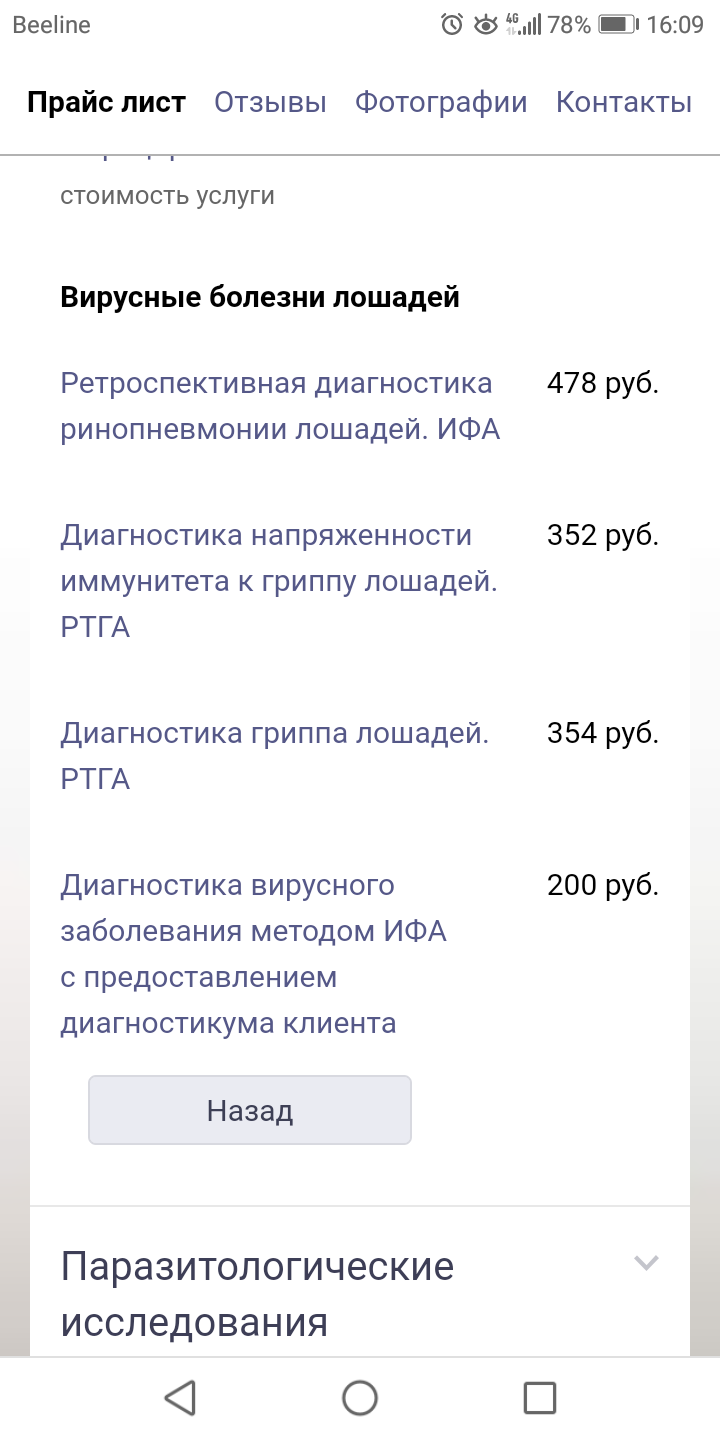Open the Фотографии tab
Viewport: 720px width, 1440px height.
[441, 102]
